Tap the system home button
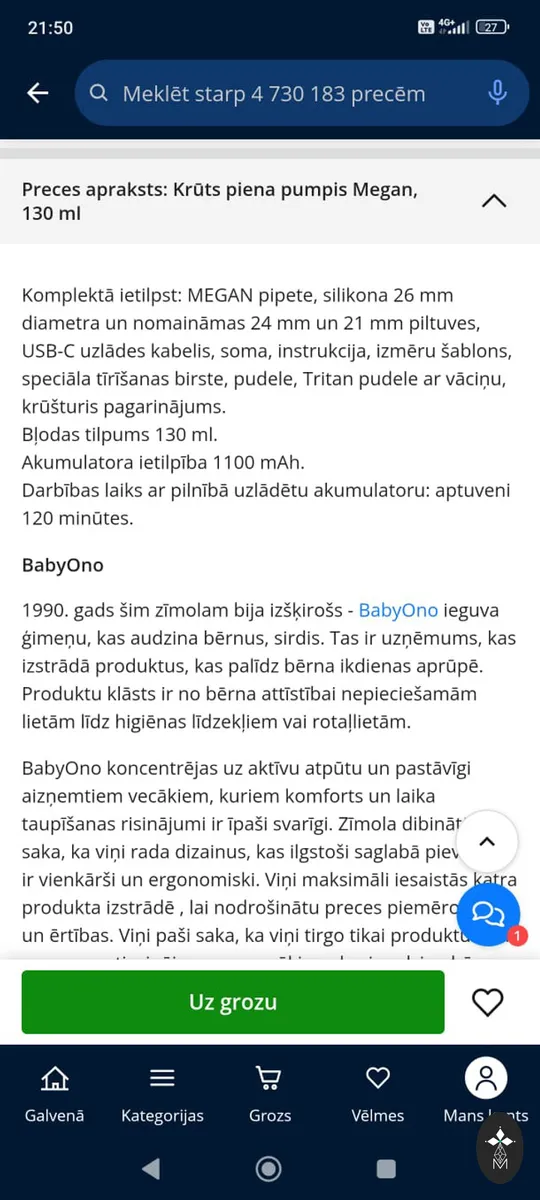This screenshot has width=540, height=1200. [x=269, y=1168]
